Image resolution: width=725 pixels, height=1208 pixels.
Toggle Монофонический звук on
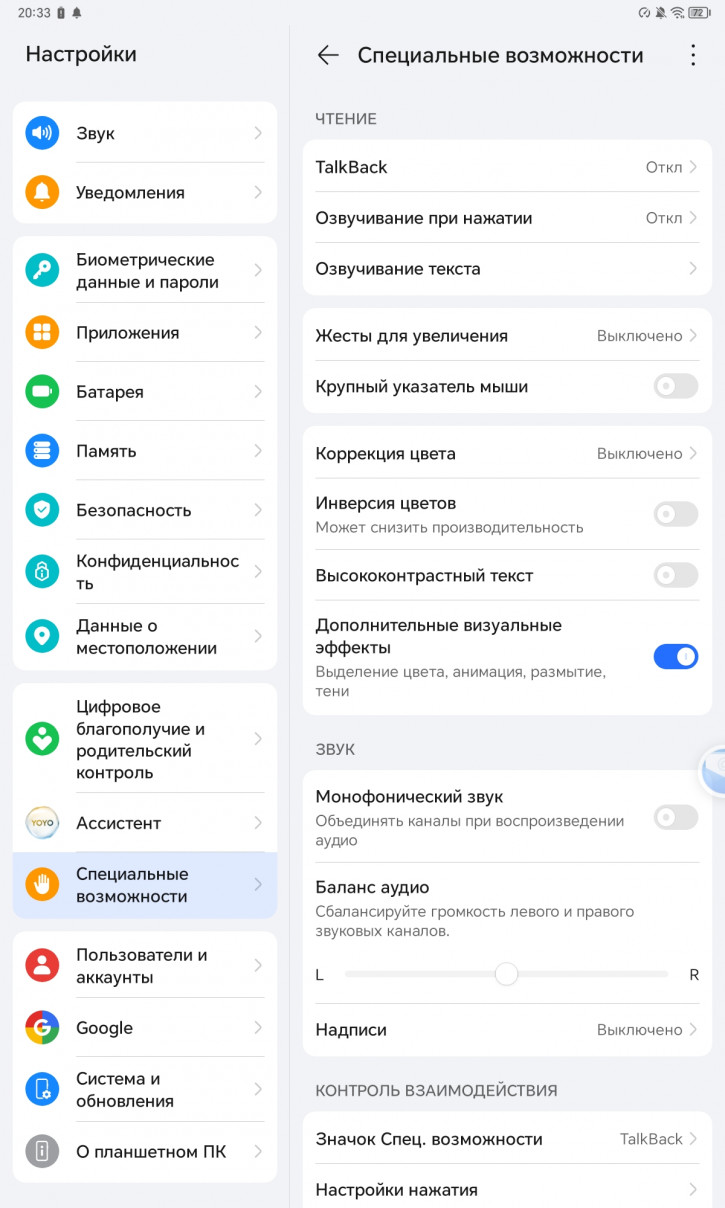click(x=675, y=818)
